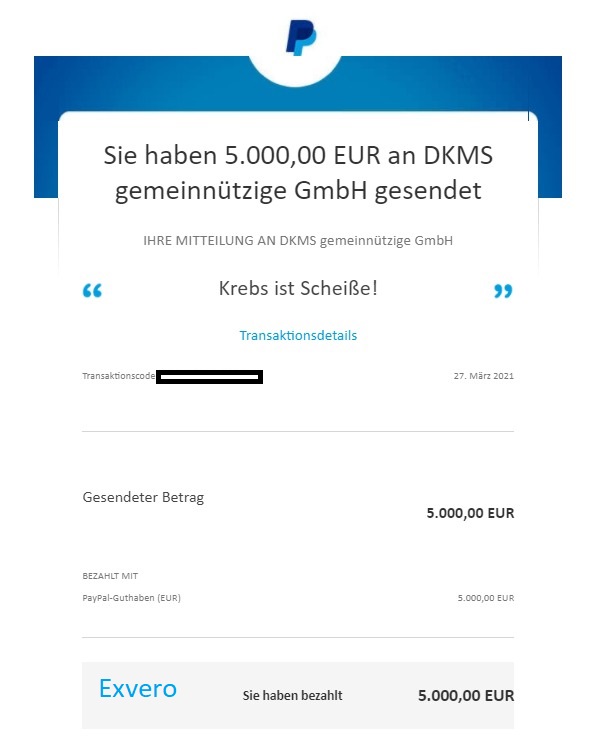This screenshot has width=601, height=736.
Task: Open the Transaktionsdetails link
Action: tap(298, 336)
